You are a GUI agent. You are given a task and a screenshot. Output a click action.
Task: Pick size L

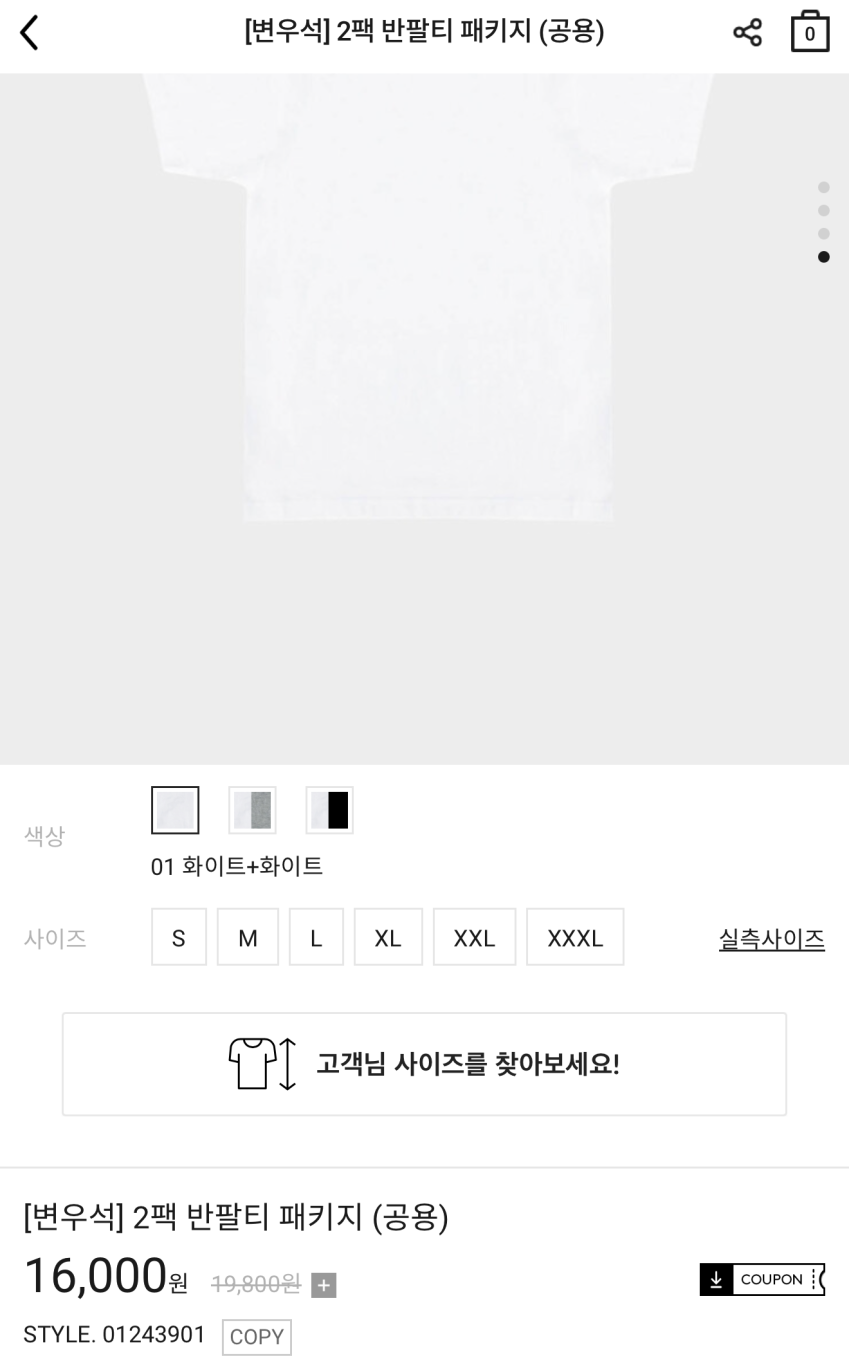(316, 937)
